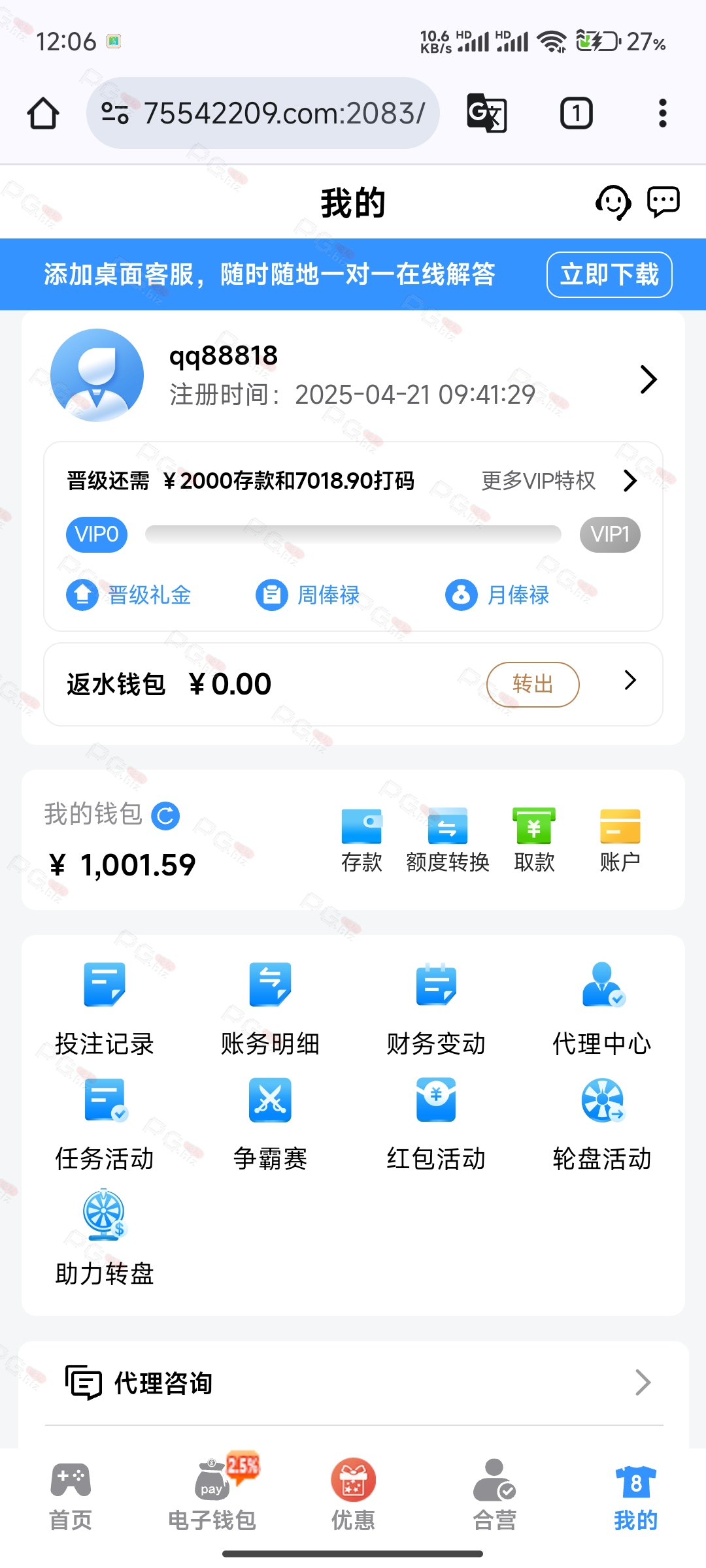
Task: Open the customer service headset icon
Action: point(613,203)
